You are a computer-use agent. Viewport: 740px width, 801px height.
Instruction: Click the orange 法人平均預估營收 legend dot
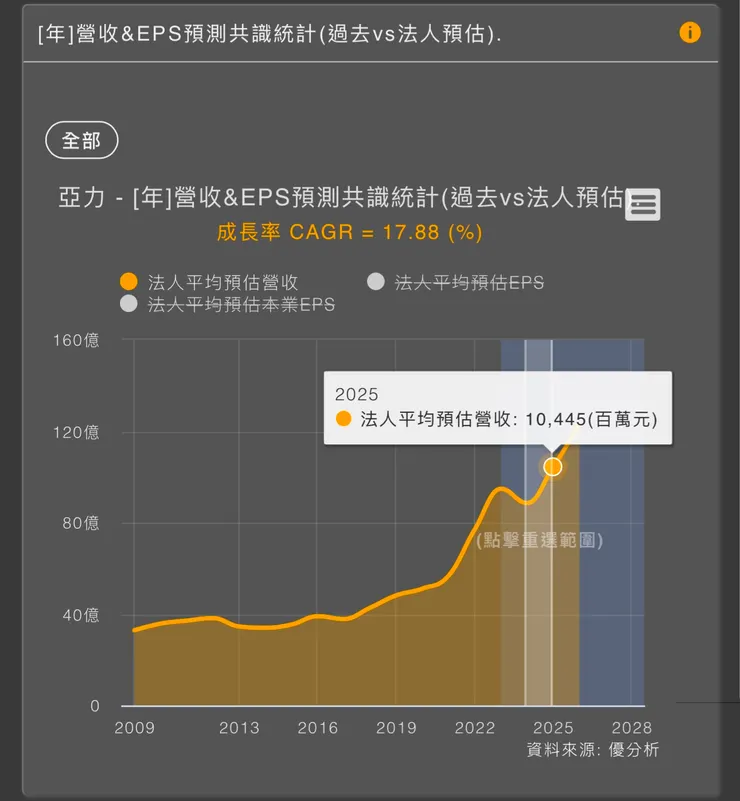[127, 282]
